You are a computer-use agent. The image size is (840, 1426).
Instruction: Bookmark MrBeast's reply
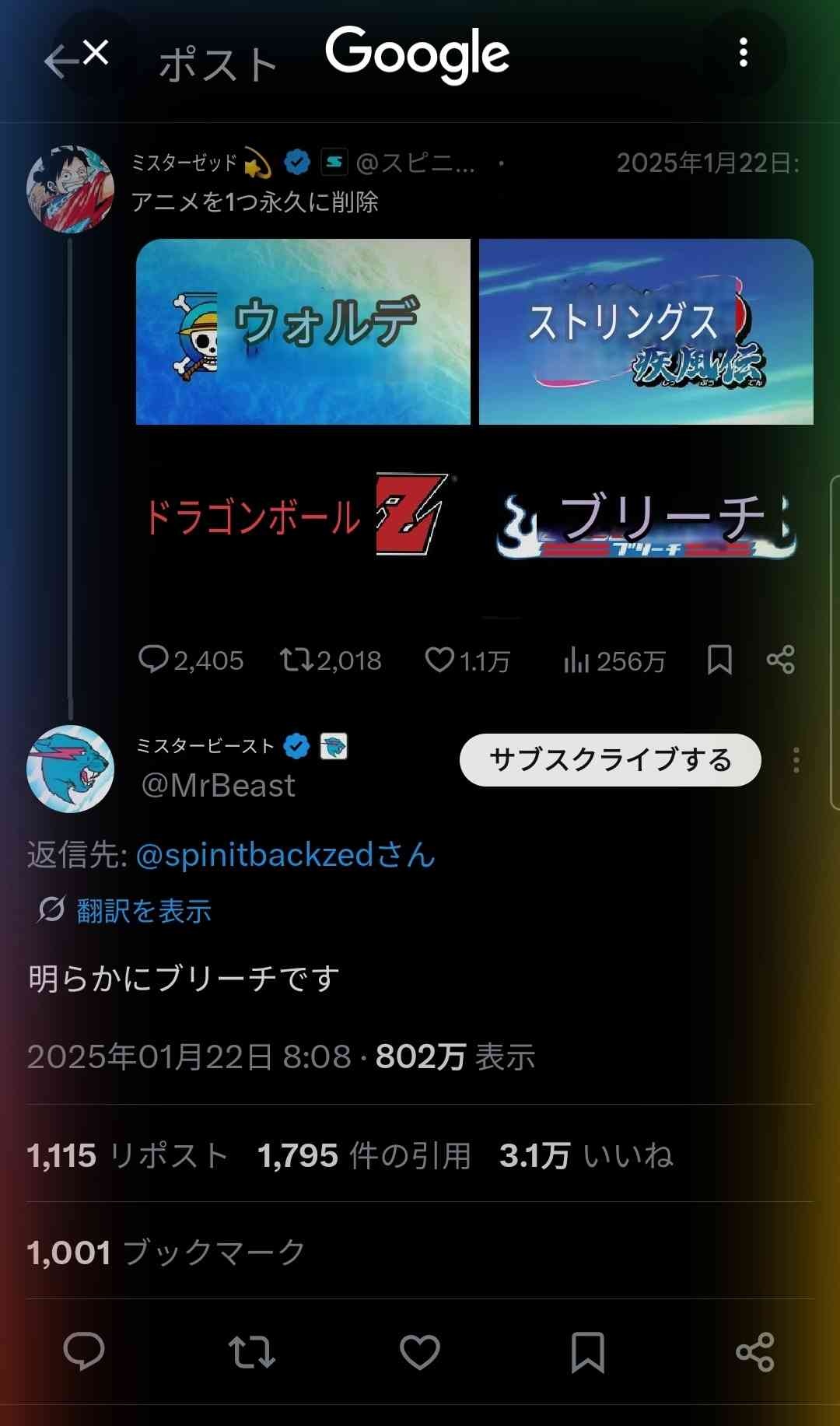coord(587,1351)
